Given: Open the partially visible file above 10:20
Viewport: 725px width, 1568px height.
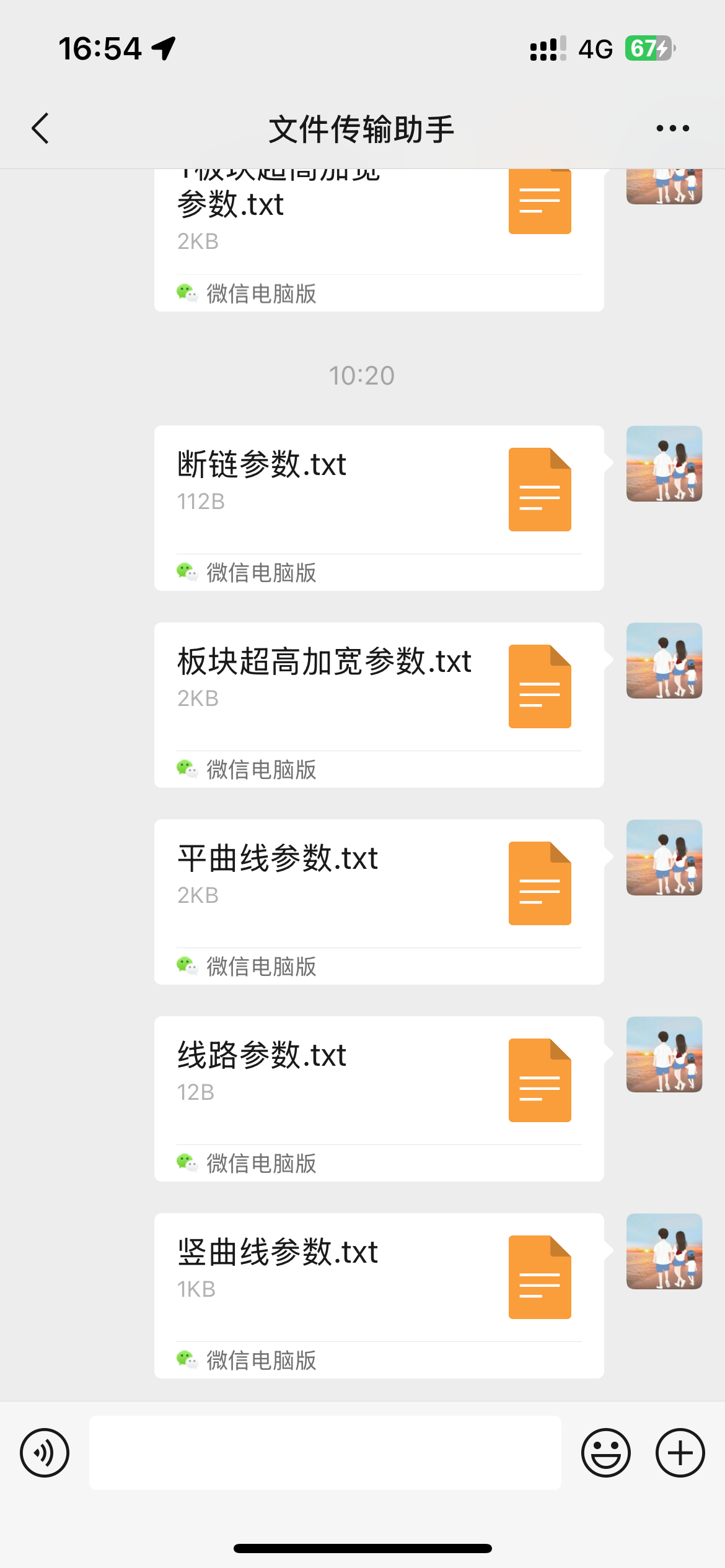Looking at the screenshot, I should pos(379,240).
